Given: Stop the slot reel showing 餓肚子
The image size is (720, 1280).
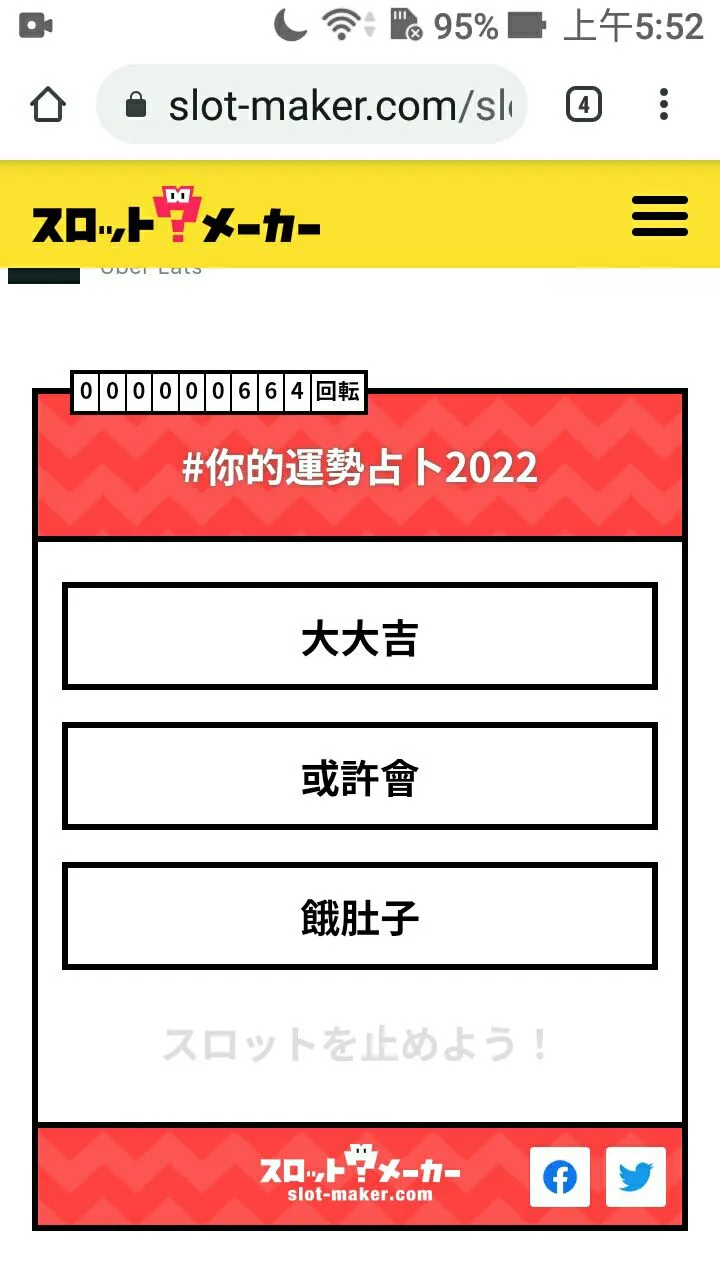Looking at the screenshot, I should tap(360, 916).
